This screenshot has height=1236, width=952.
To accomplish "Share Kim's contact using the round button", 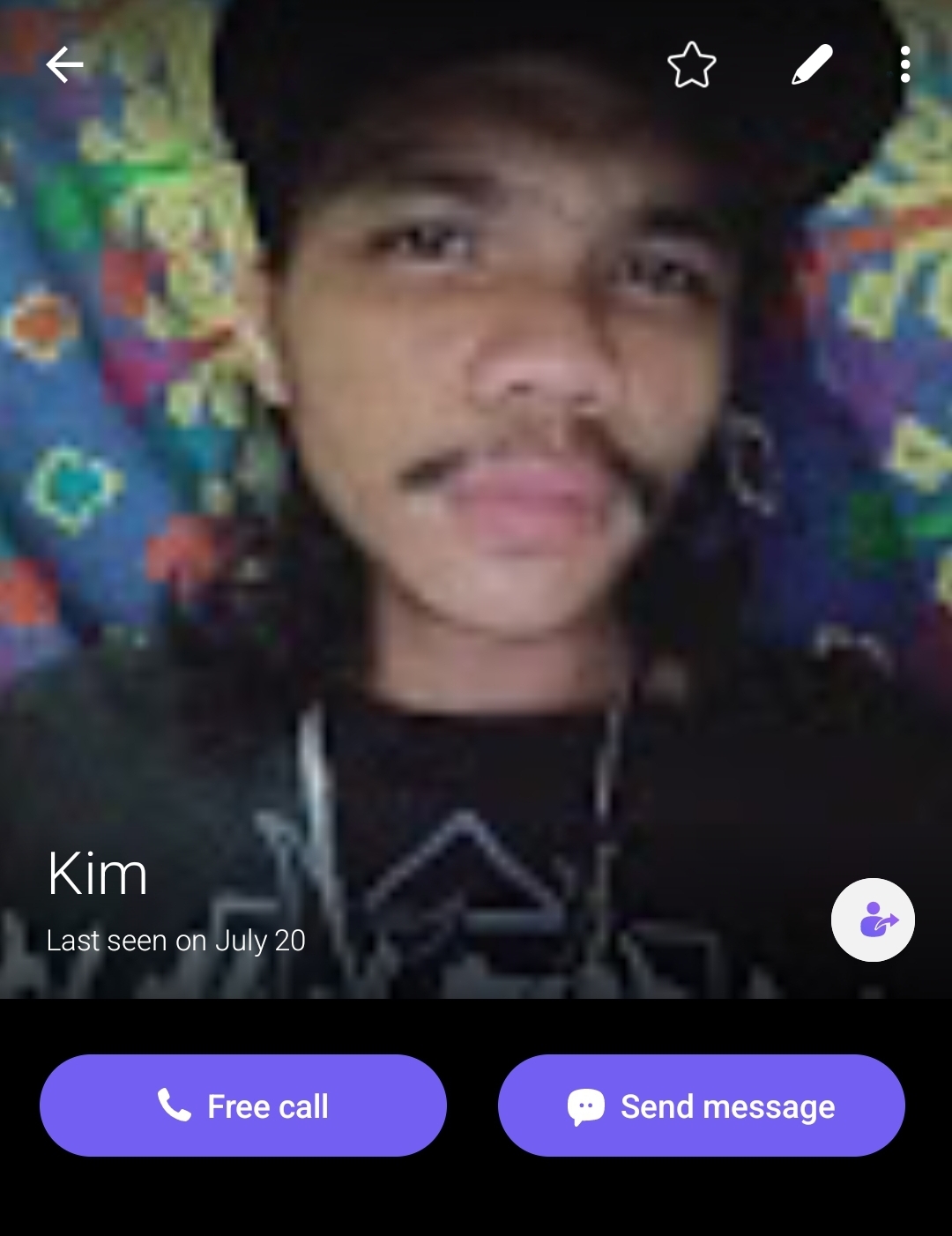I will click(873, 920).
